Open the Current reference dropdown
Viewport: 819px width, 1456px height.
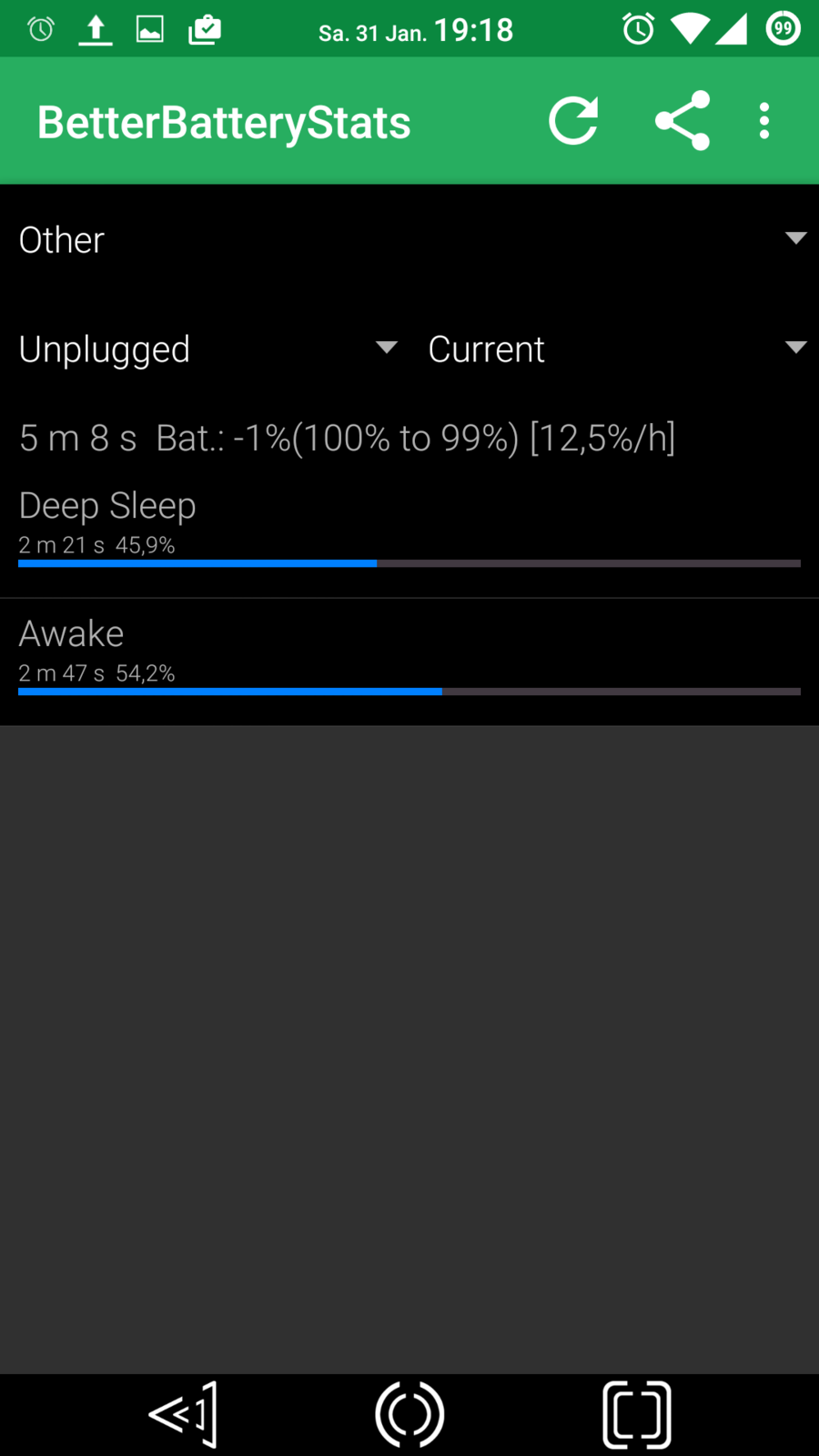click(x=616, y=349)
